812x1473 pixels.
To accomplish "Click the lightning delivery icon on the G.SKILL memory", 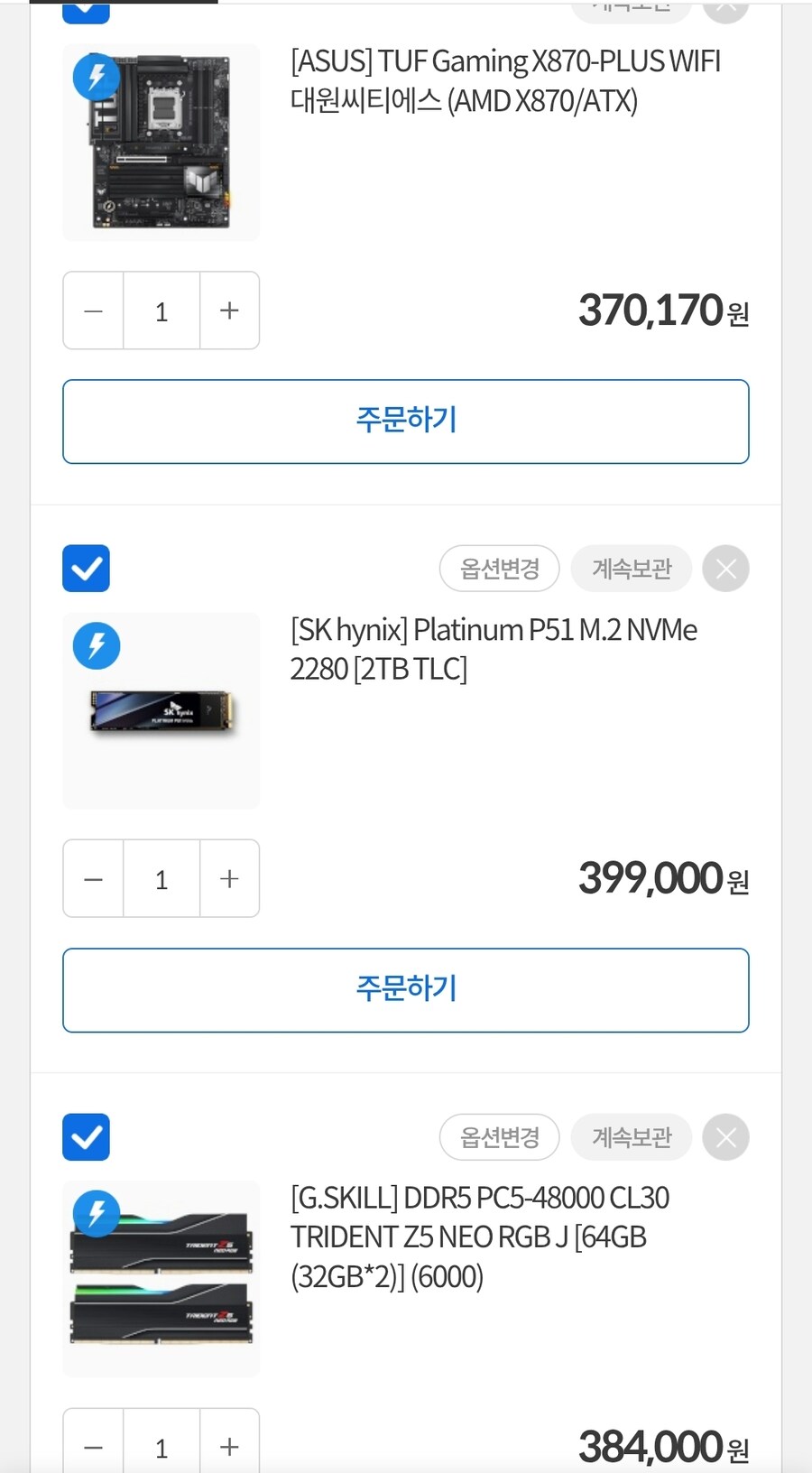I will coord(96,1214).
